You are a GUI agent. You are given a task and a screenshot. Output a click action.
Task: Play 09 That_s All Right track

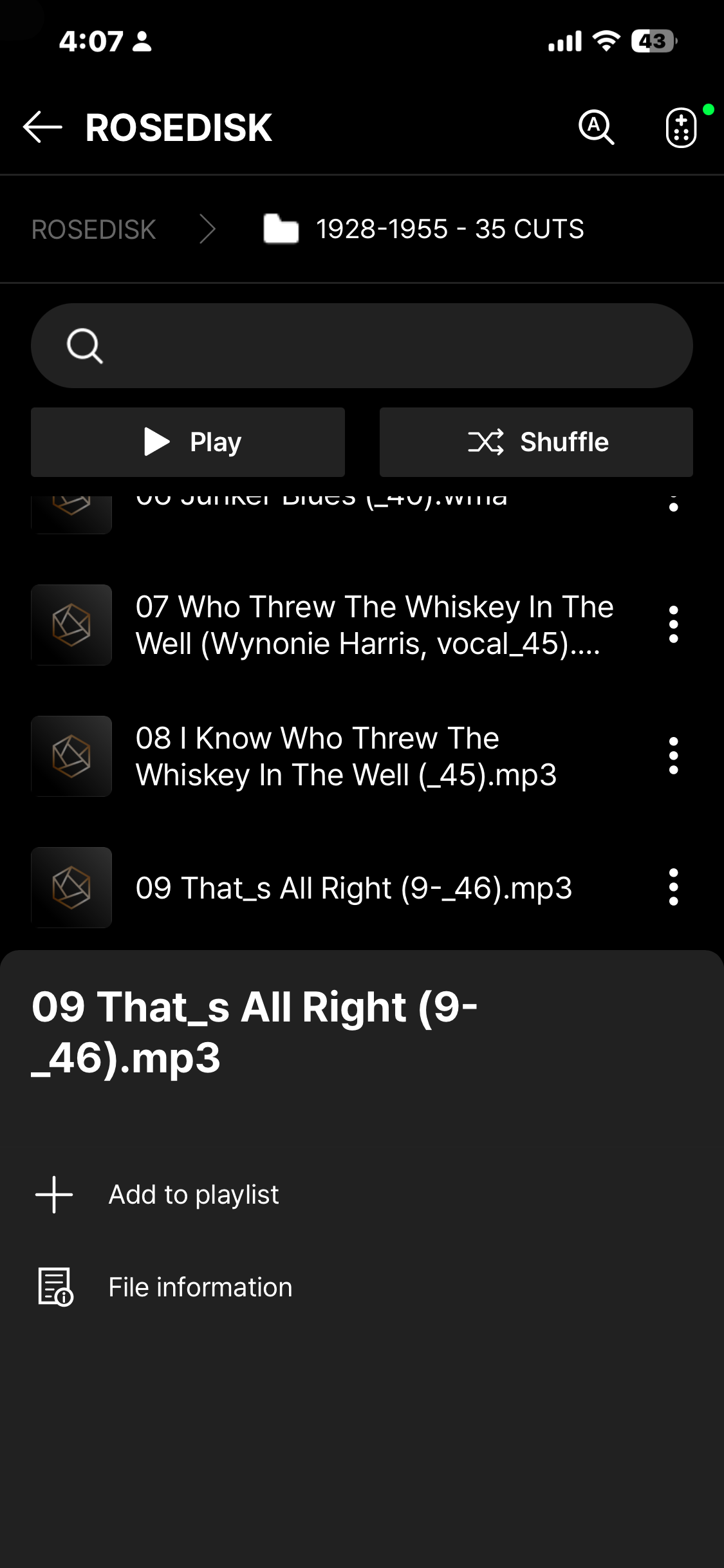point(354,888)
